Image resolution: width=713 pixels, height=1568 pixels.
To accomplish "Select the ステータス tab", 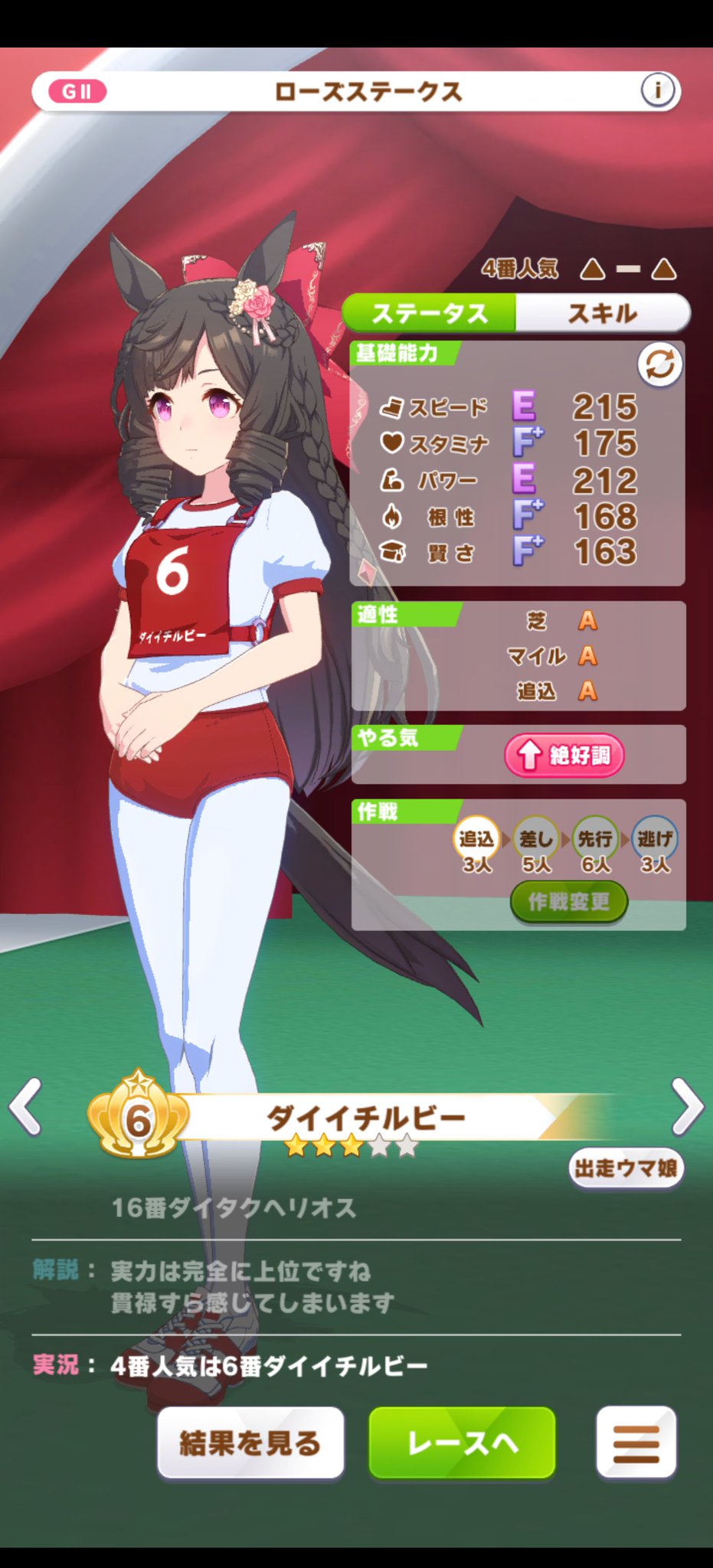I will coord(430,313).
